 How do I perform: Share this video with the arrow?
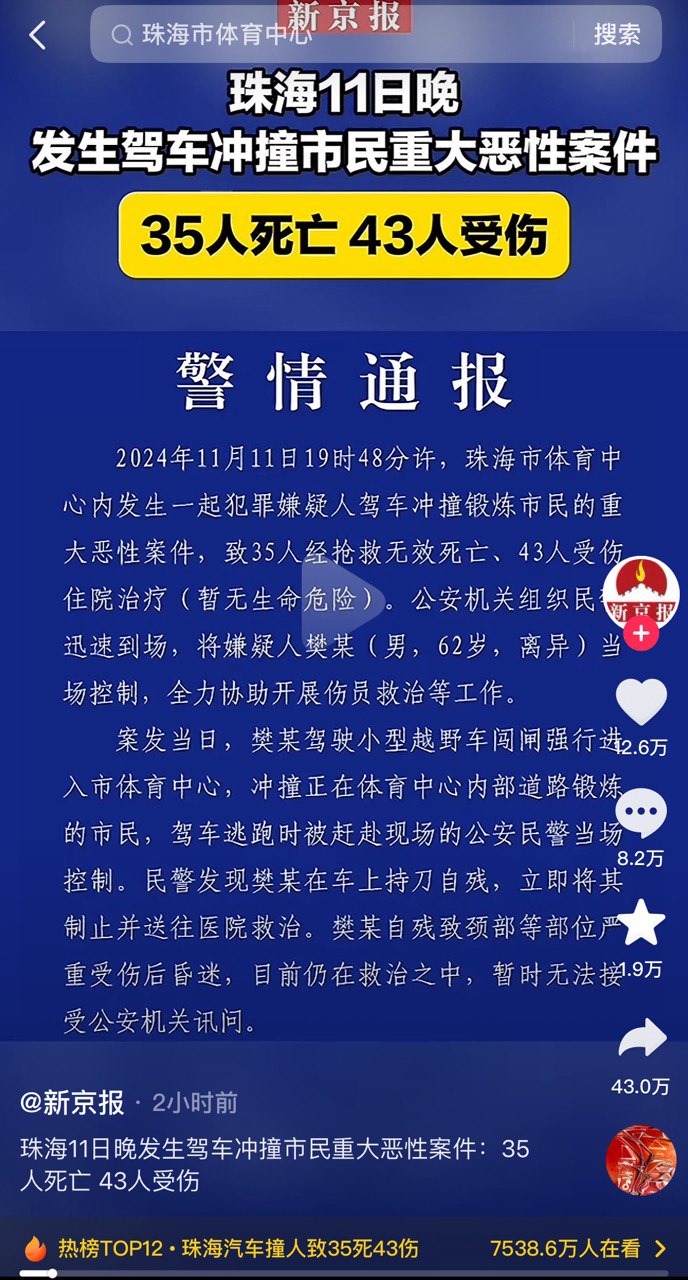[641, 1038]
